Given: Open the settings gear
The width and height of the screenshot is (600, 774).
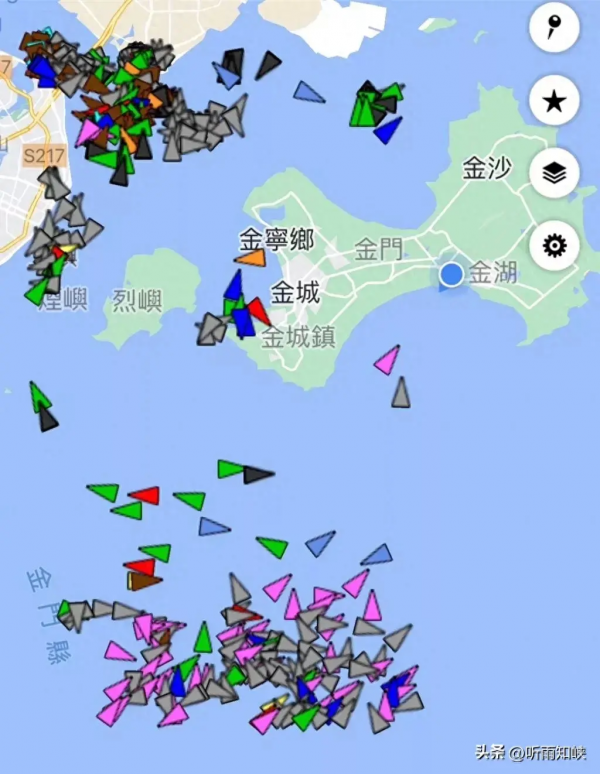Looking at the screenshot, I should 554,245.
